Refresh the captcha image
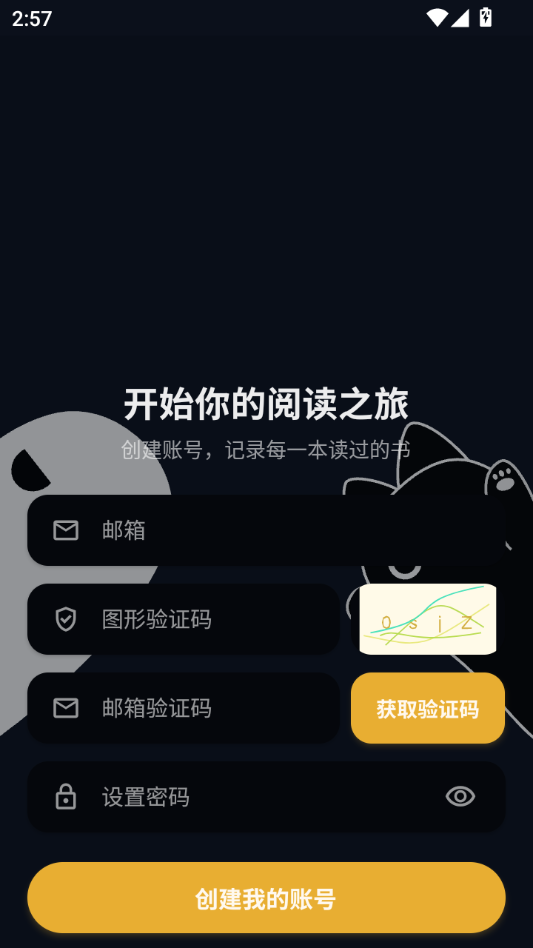This screenshot has width=533, height=948. point(428,619)
